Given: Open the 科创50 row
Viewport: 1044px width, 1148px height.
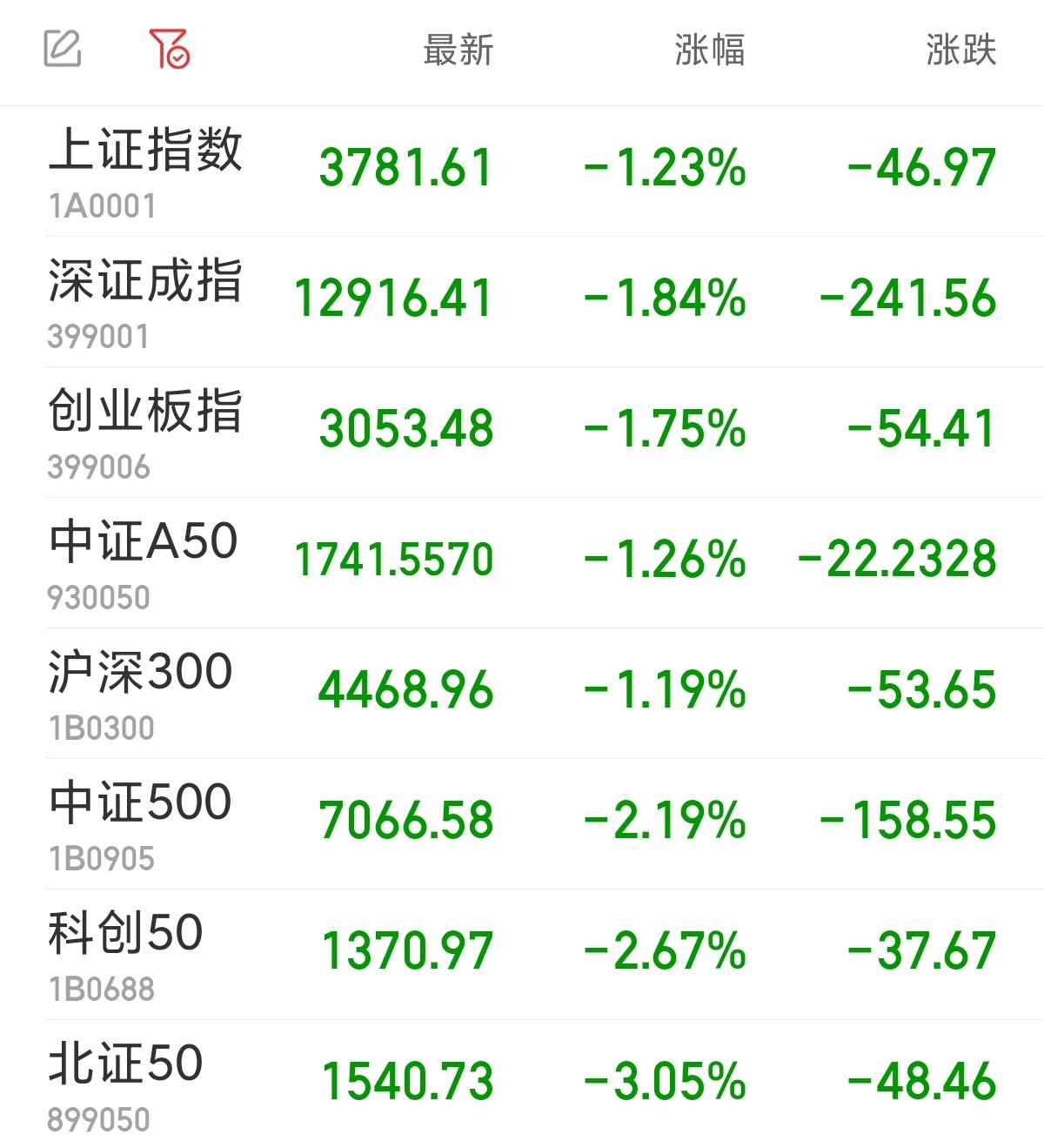Looking at the screenshot, I should click(x=522, y=955).
